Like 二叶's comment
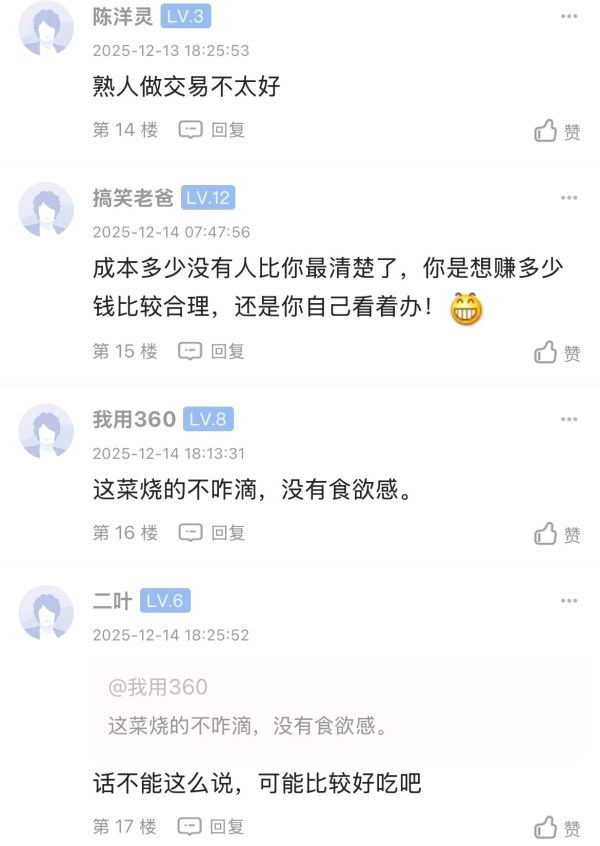Image resolution: width=600 pixels, height=846 pixels. [557, 828]
